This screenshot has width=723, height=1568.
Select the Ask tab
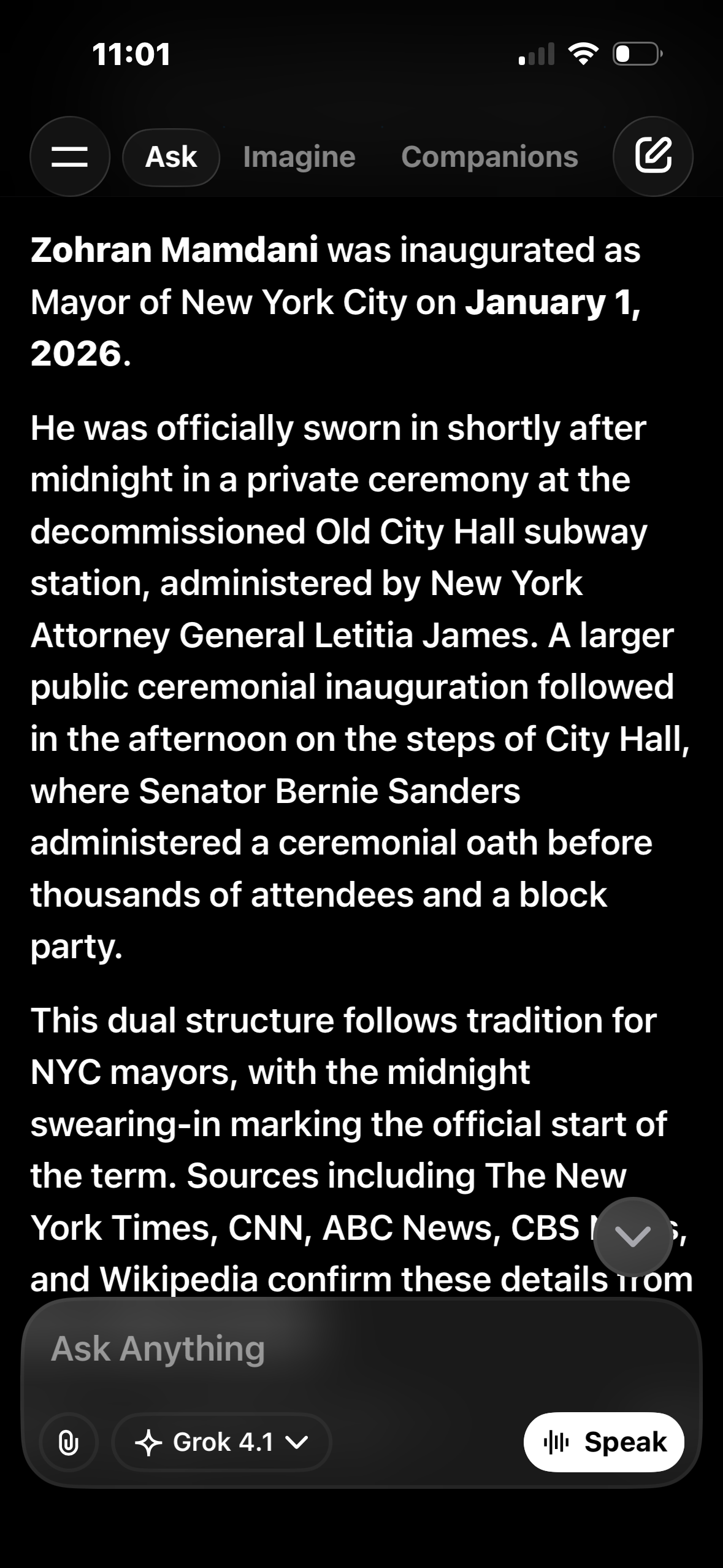tap(171, 157)
